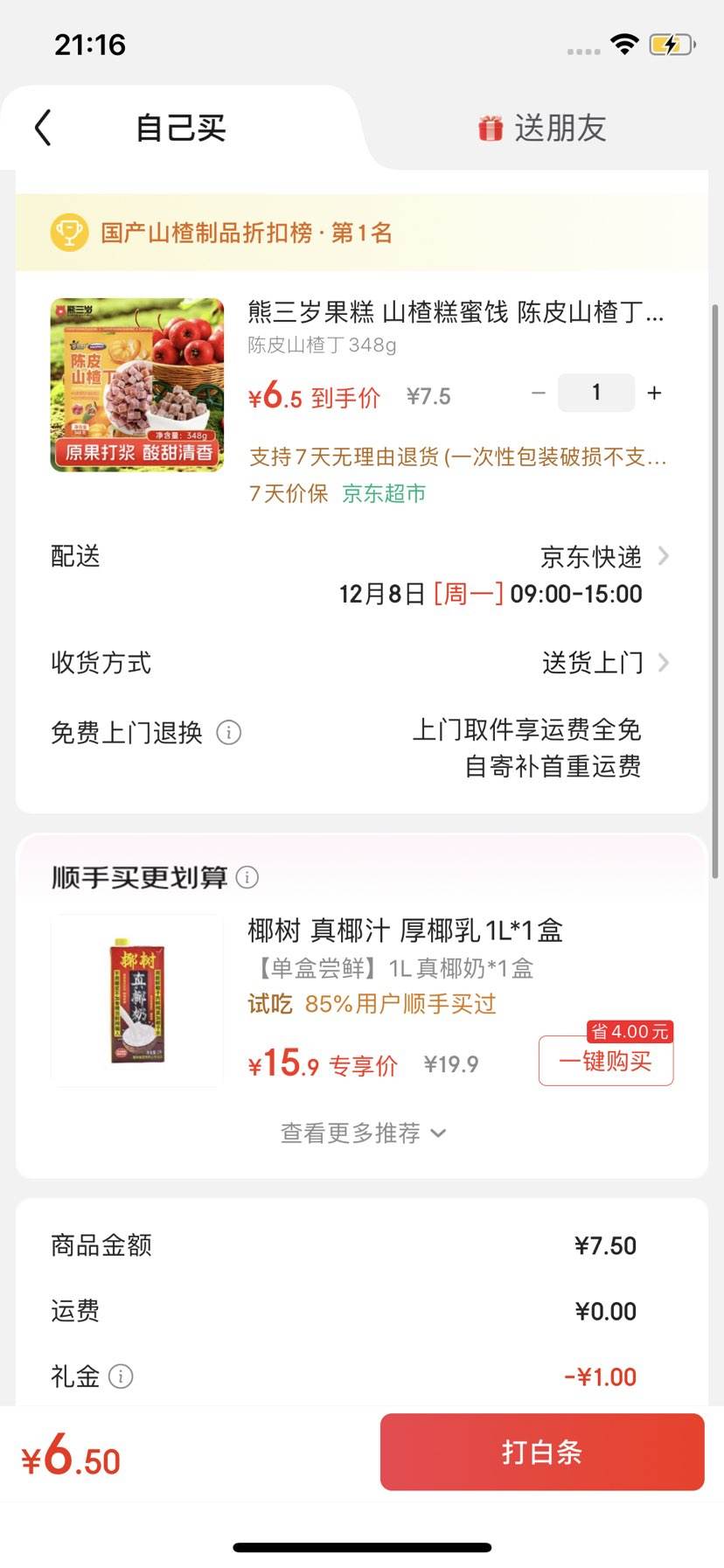The width and height of the screenshot is (724, 1568).
Task: Click the gift icon next to 送朋友
Action: click(491, 127)
